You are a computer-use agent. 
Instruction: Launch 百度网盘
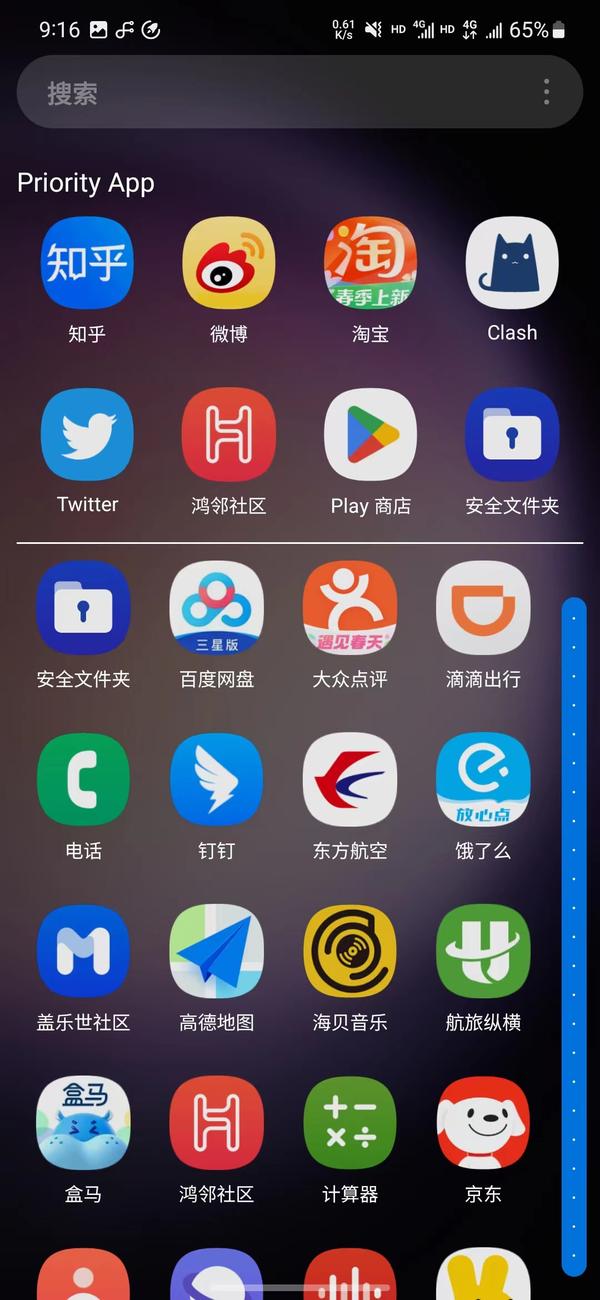point(217,607)
